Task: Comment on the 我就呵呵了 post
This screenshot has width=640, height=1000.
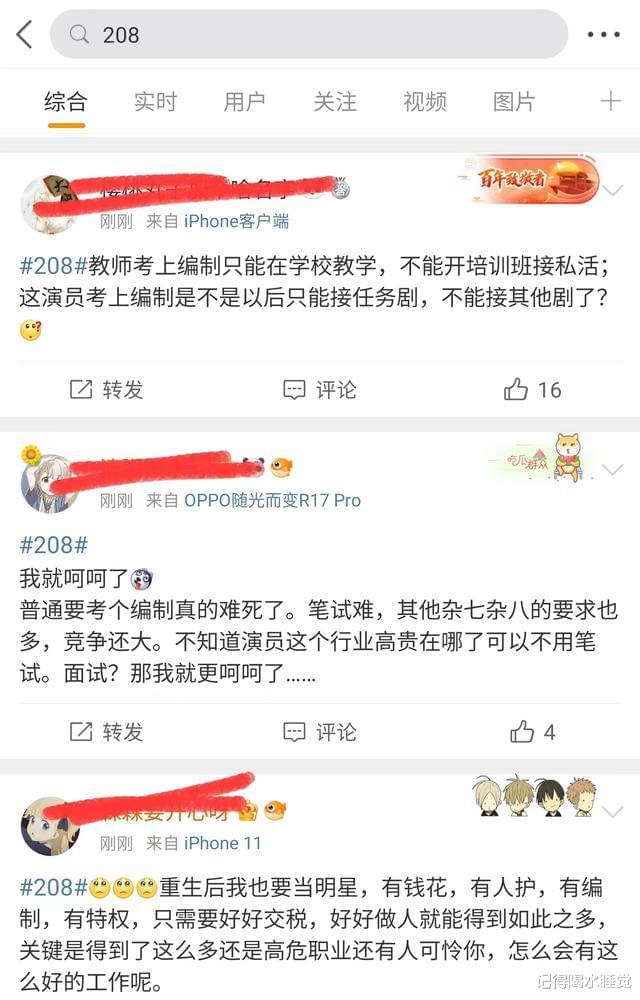Action: tap(319, 732)
